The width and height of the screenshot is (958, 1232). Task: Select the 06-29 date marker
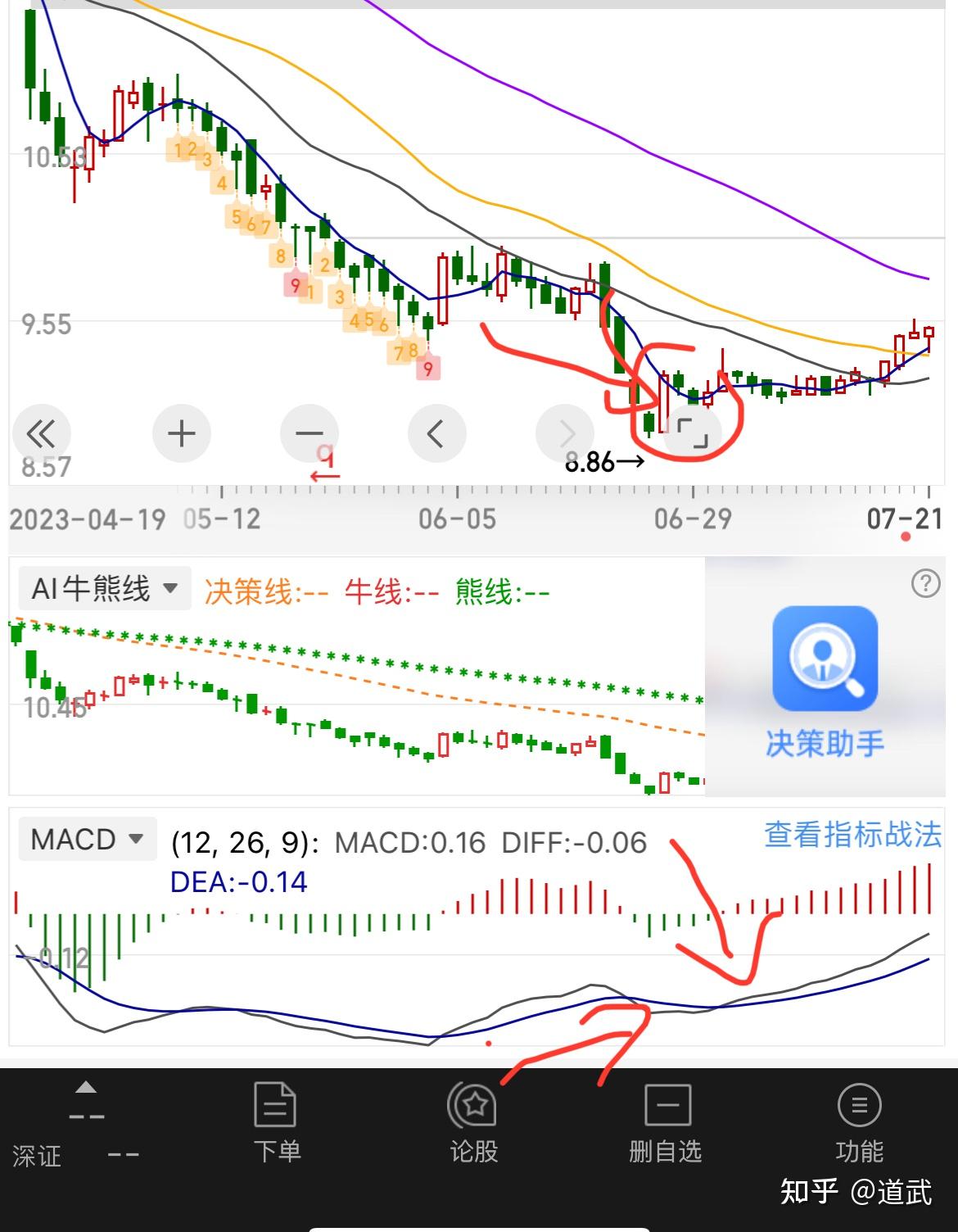[x=692, y=517]
